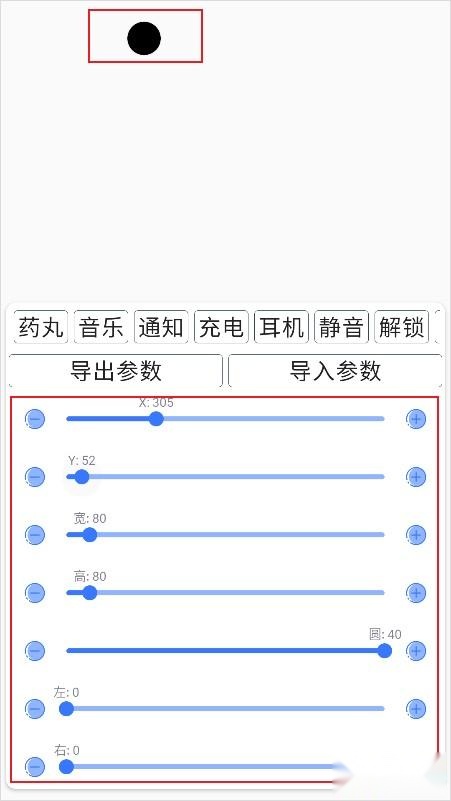The height and width of the screenshot is (801, 451).
Task: Tap 导入参数 to import parameters
Action: coord(335,371)
